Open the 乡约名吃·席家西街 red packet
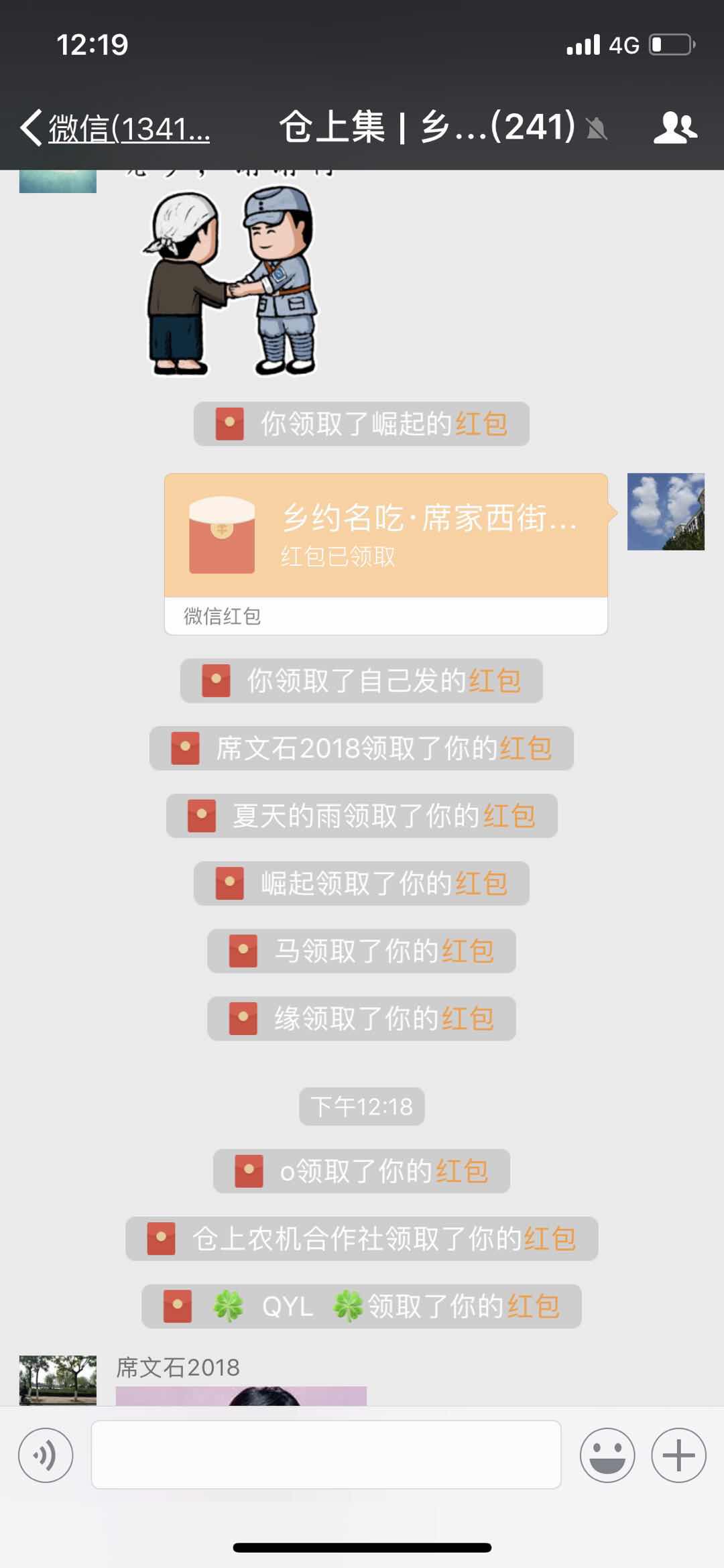 385,536
